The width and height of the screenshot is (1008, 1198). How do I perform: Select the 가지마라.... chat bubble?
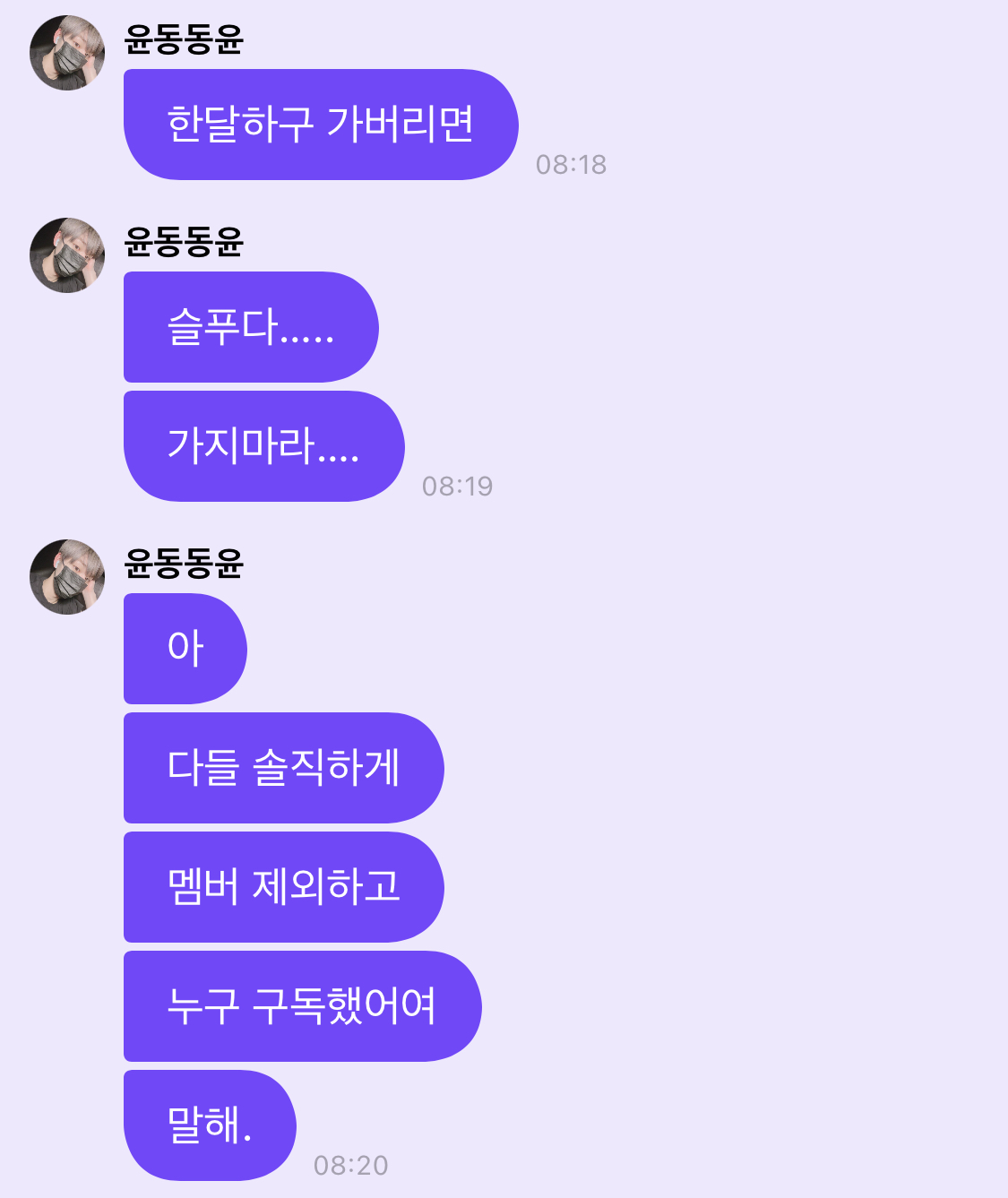pos(264,446)
